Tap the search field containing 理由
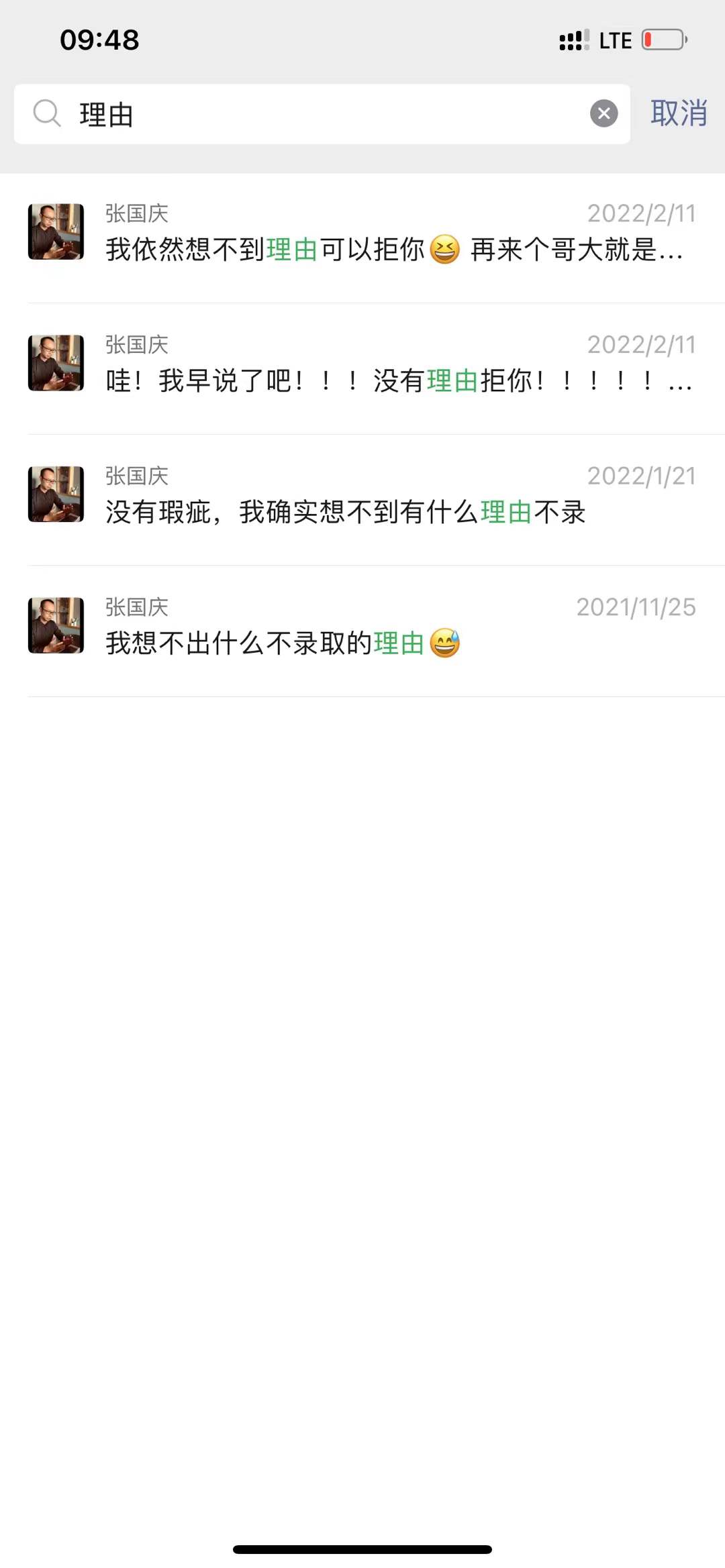The height and width of the screenshot is (1568, 725). (x=322, y=114)
